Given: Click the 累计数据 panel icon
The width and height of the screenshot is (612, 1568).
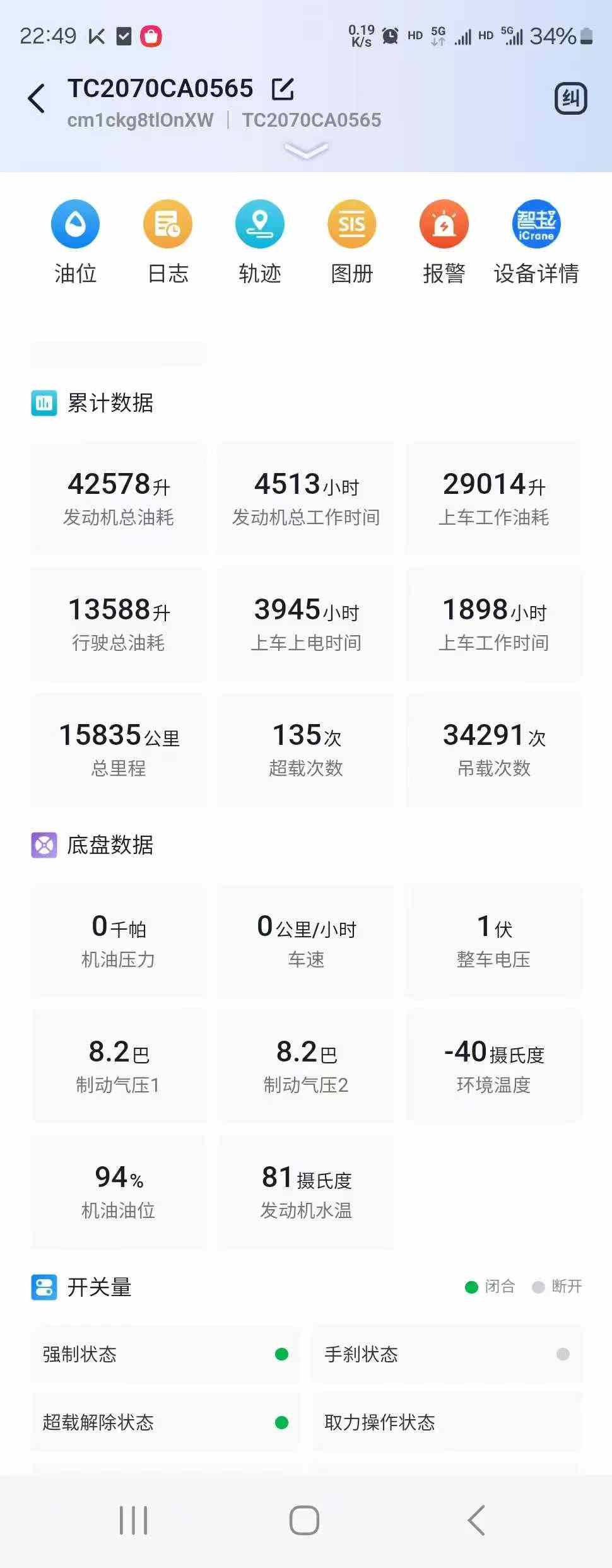Looking at the screenshot, I should pyautogui.click(x=43, y=404).
